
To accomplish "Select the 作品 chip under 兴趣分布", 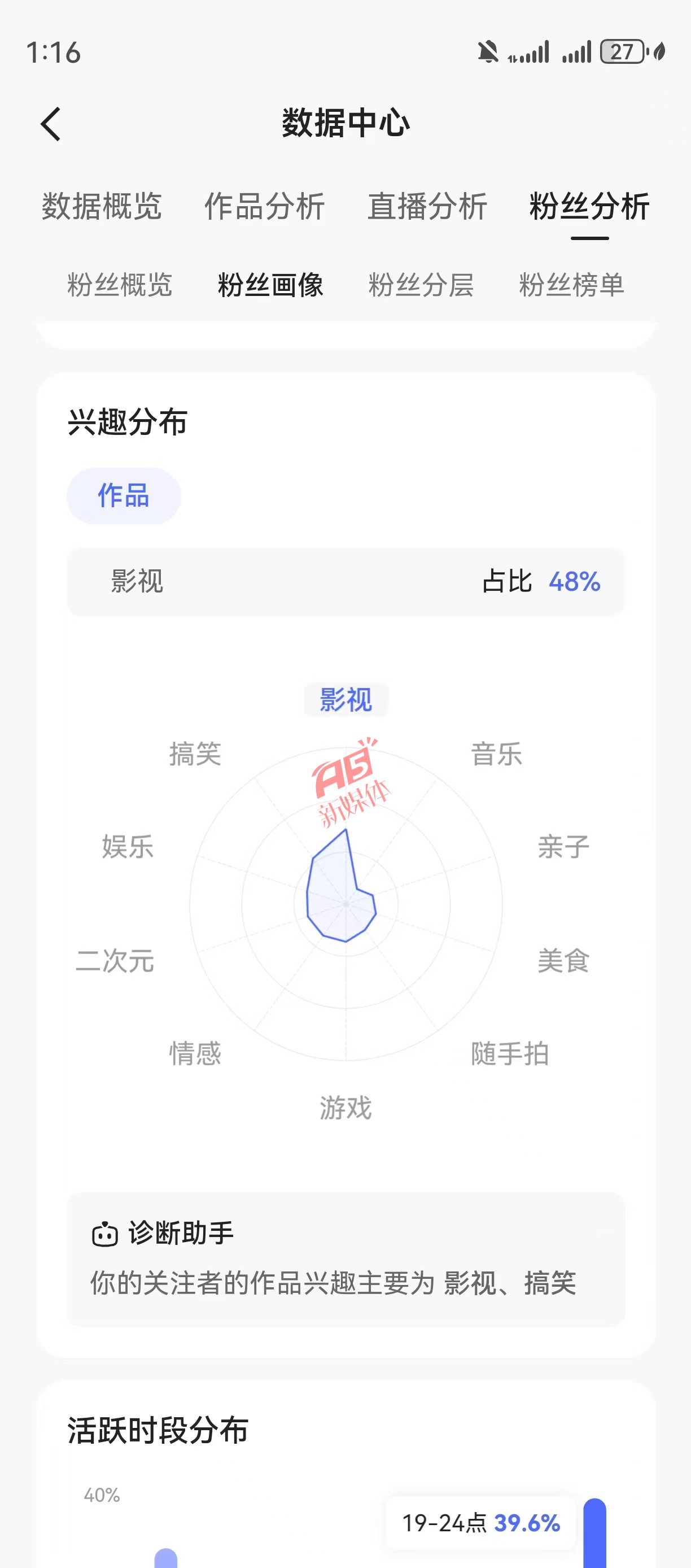I will click(x=124, y=495).
